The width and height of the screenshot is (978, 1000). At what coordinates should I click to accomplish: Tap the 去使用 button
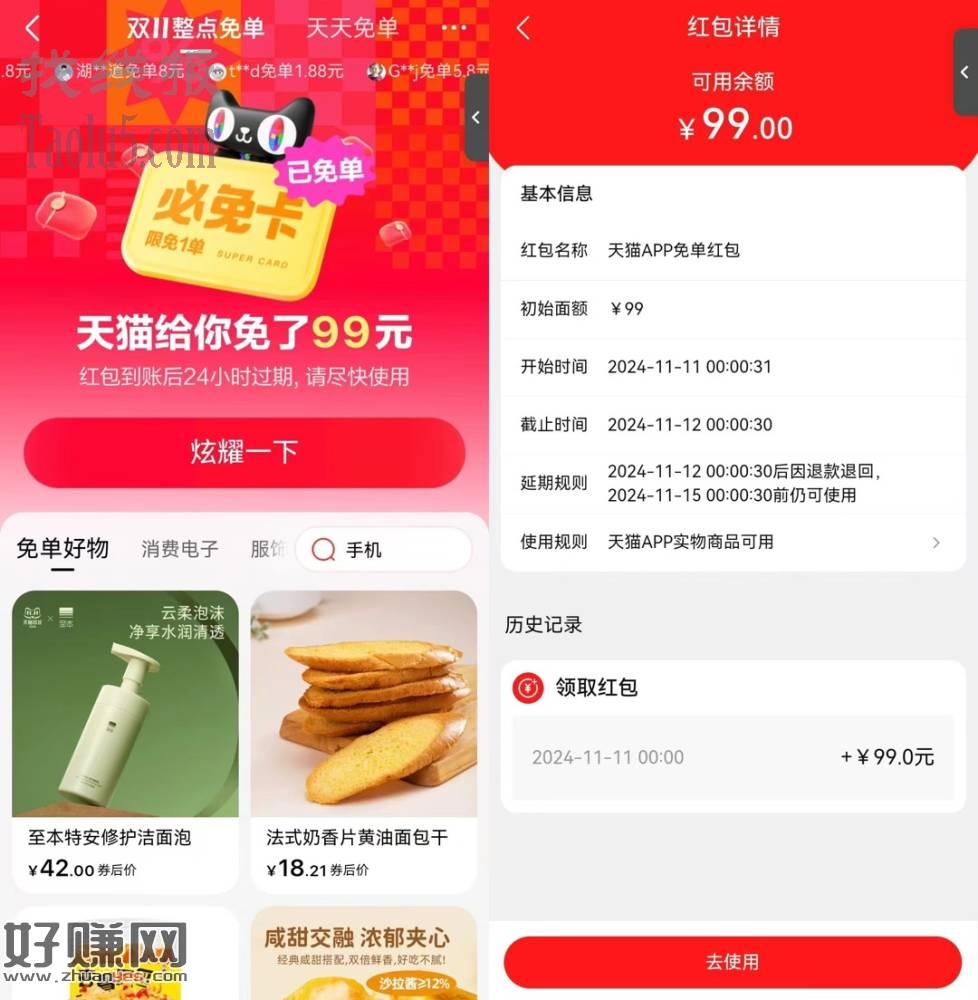point(733,962)
